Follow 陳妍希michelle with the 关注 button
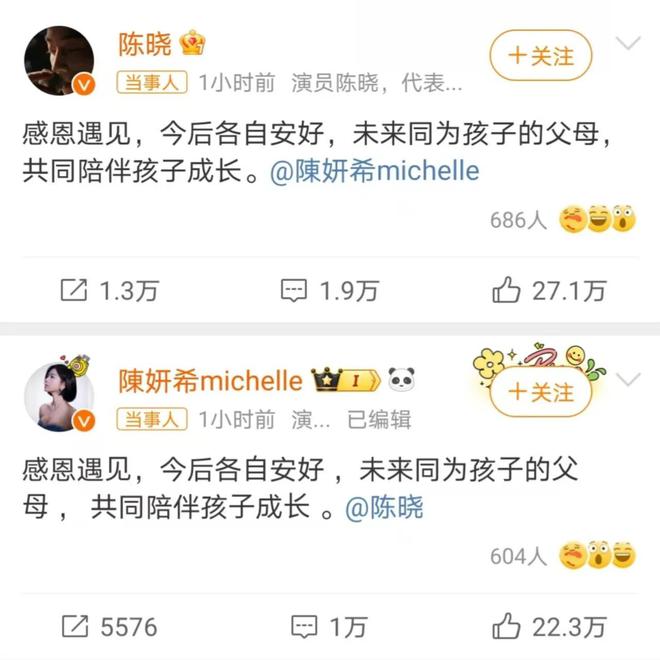 [x=540, y=391]
